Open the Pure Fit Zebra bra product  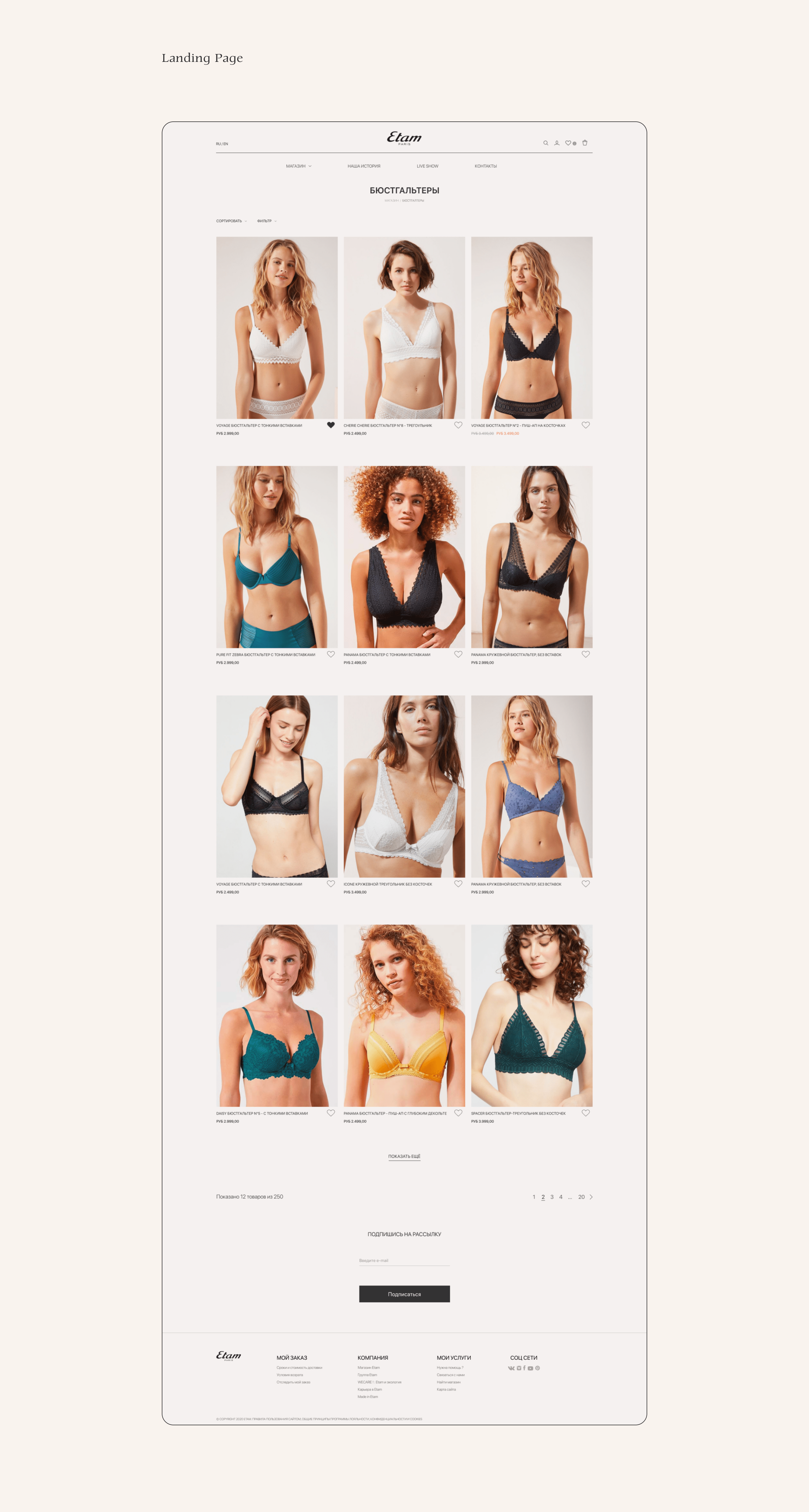277,557
